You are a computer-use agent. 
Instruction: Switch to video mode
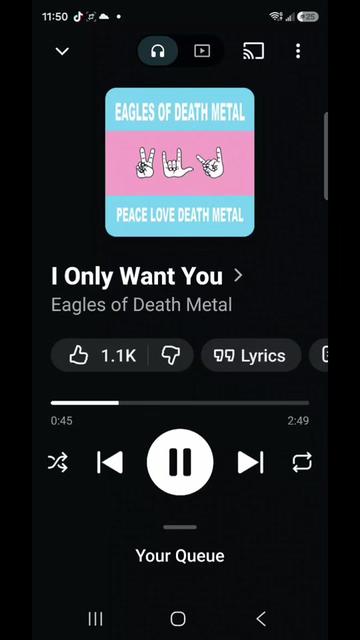click(x=202, y=51)
